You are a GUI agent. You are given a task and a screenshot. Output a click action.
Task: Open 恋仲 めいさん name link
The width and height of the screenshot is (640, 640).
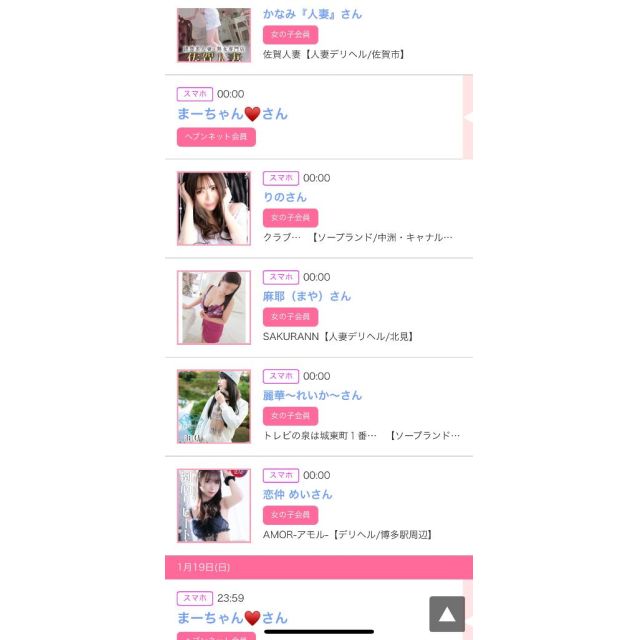(298, 494)
